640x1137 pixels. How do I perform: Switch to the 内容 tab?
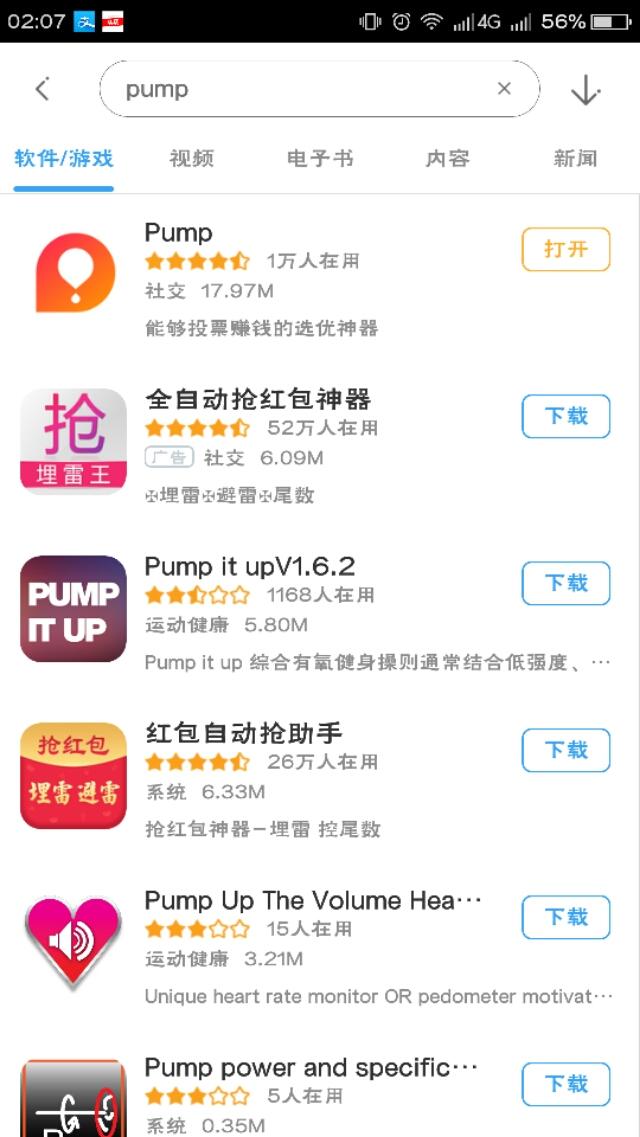[447, 158]
